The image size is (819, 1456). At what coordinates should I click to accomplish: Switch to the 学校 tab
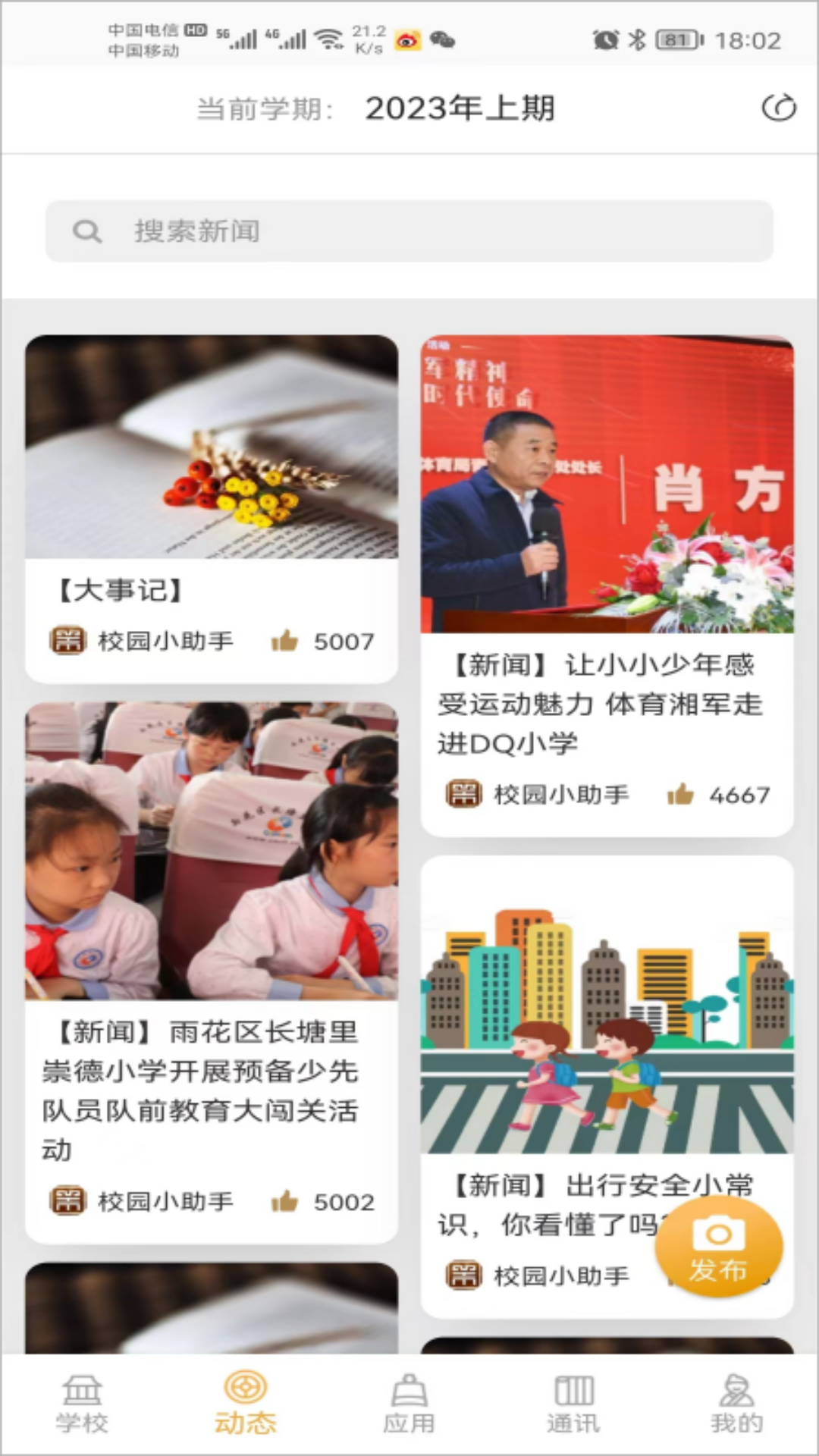[82, 1404]
